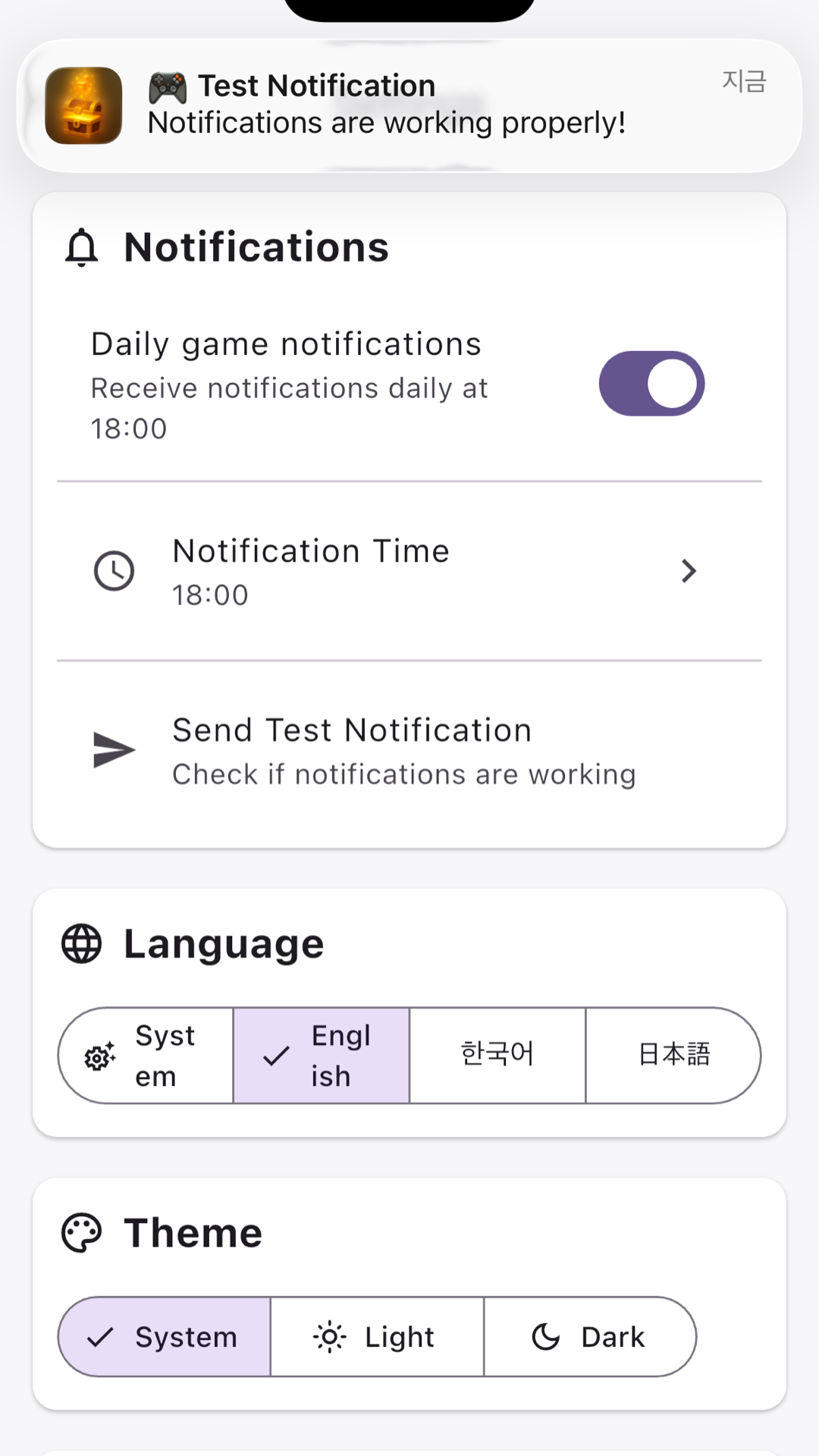Choose English as the language

click(322, 1056)
